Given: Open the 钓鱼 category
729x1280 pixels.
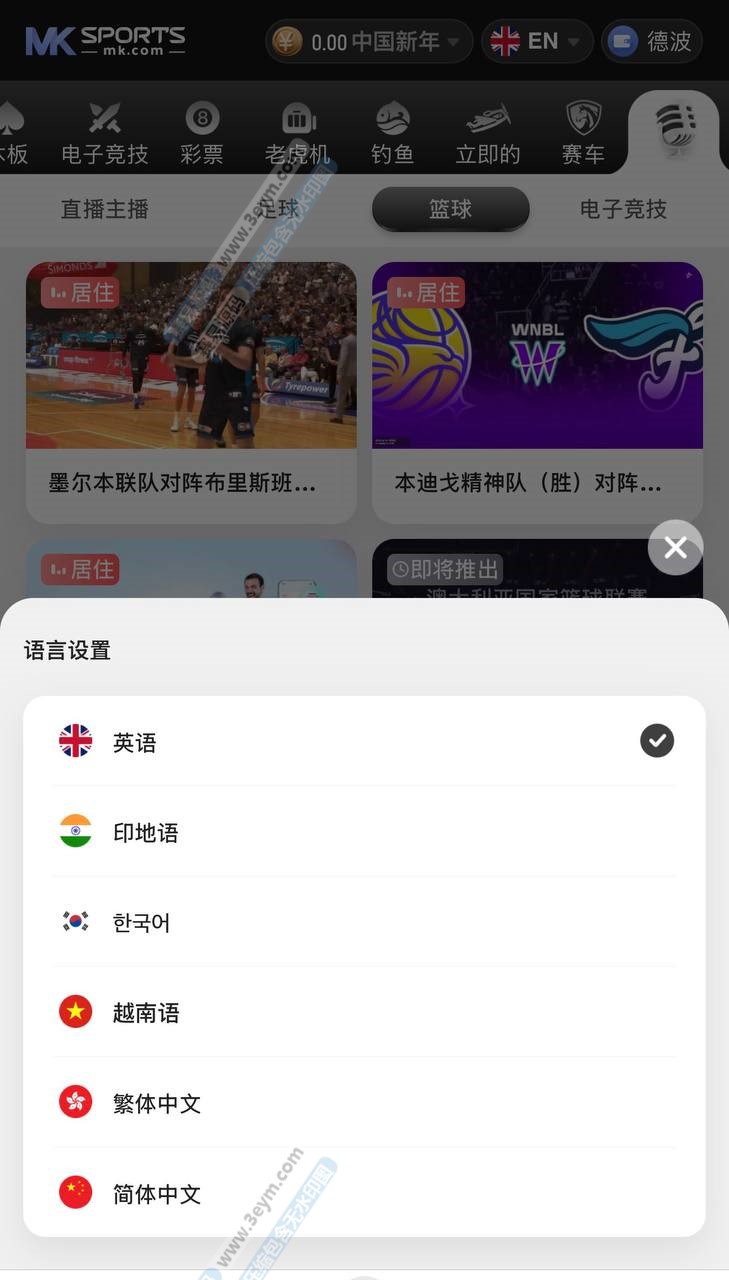Looking at the screenshot, I should point(392,133).
